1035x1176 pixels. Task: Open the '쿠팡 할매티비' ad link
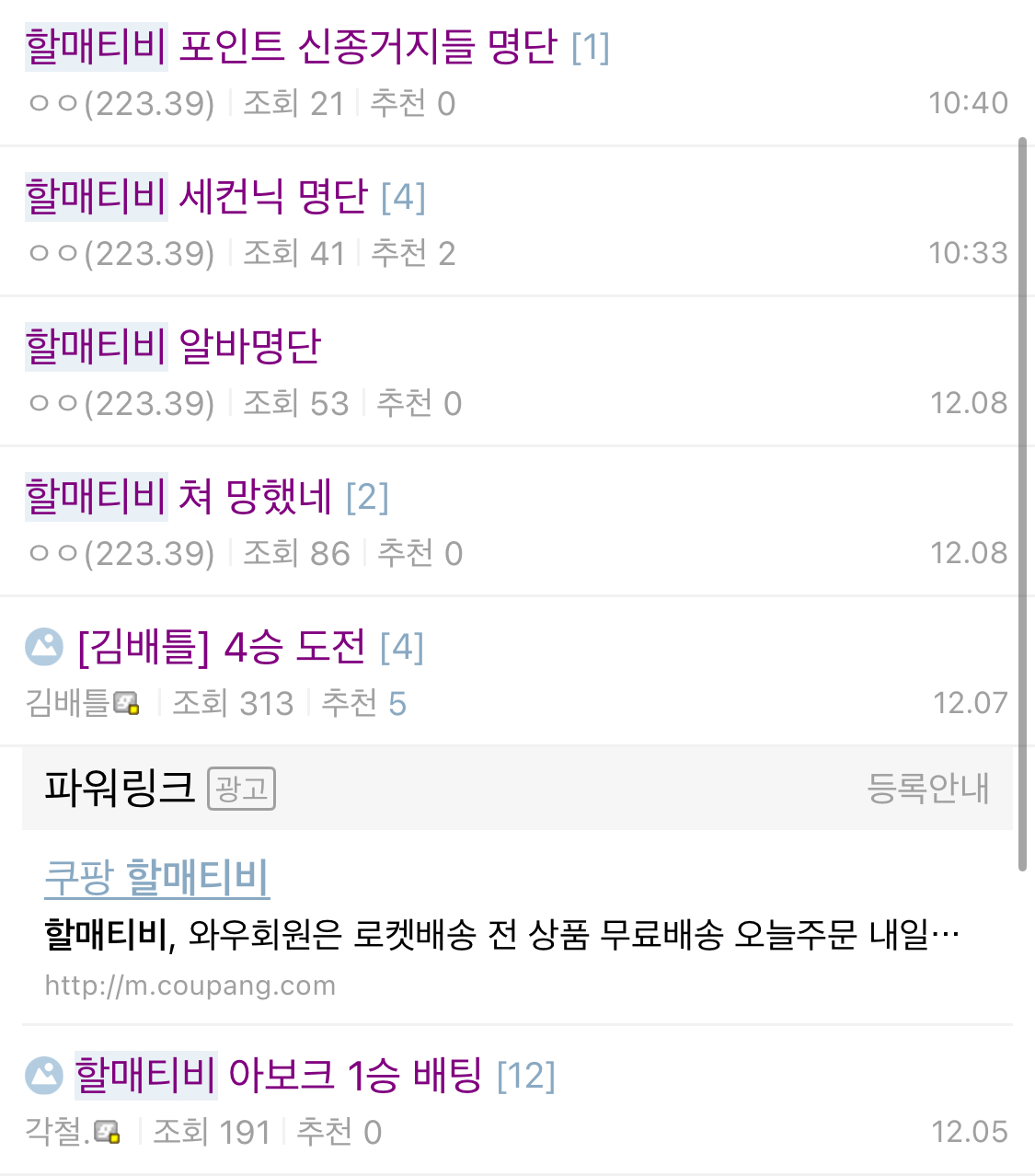pos(156,877)
